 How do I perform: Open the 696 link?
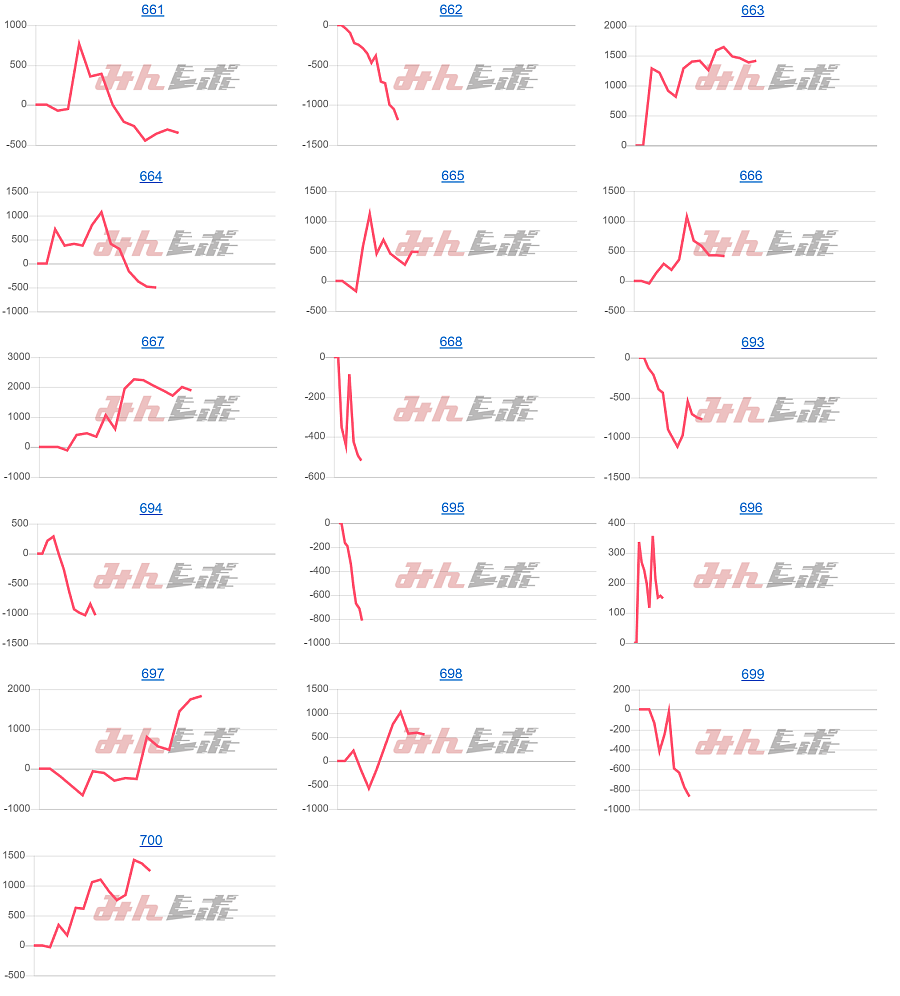751,508
